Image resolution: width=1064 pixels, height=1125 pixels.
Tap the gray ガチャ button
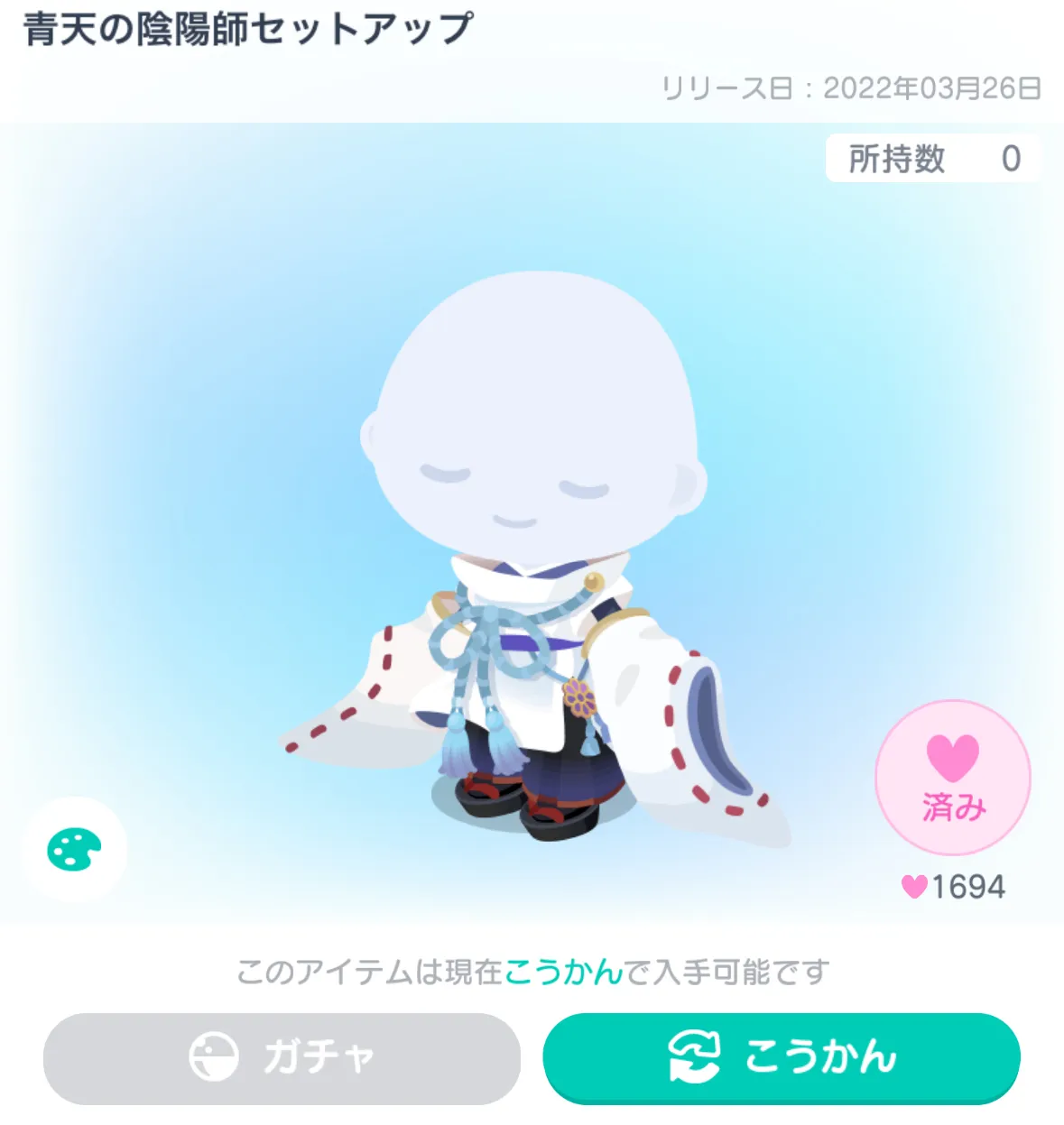282,1057
